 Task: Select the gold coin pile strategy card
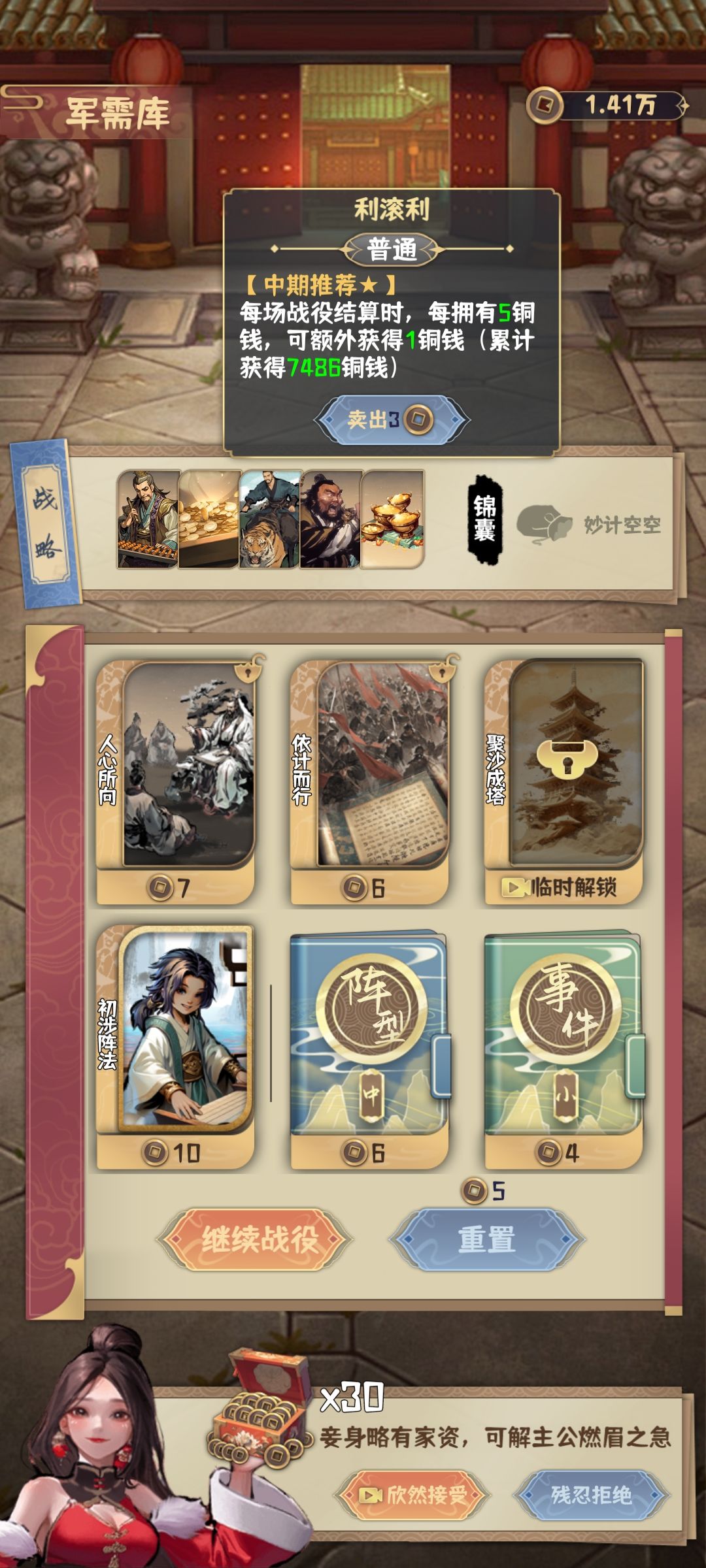pos(209,519)
